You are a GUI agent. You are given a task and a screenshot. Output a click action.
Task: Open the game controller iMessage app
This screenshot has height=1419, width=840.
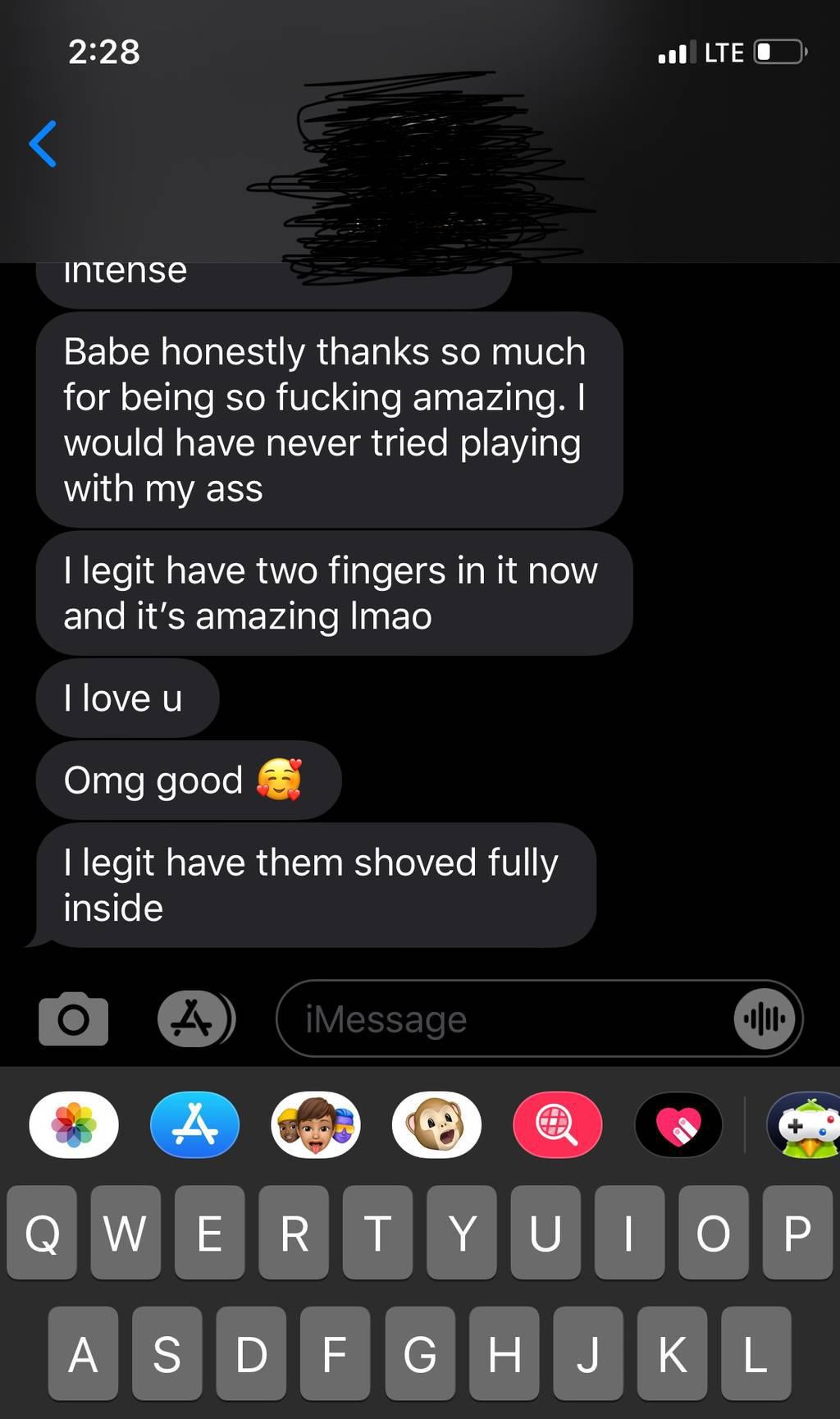[x=804, y=1126]
